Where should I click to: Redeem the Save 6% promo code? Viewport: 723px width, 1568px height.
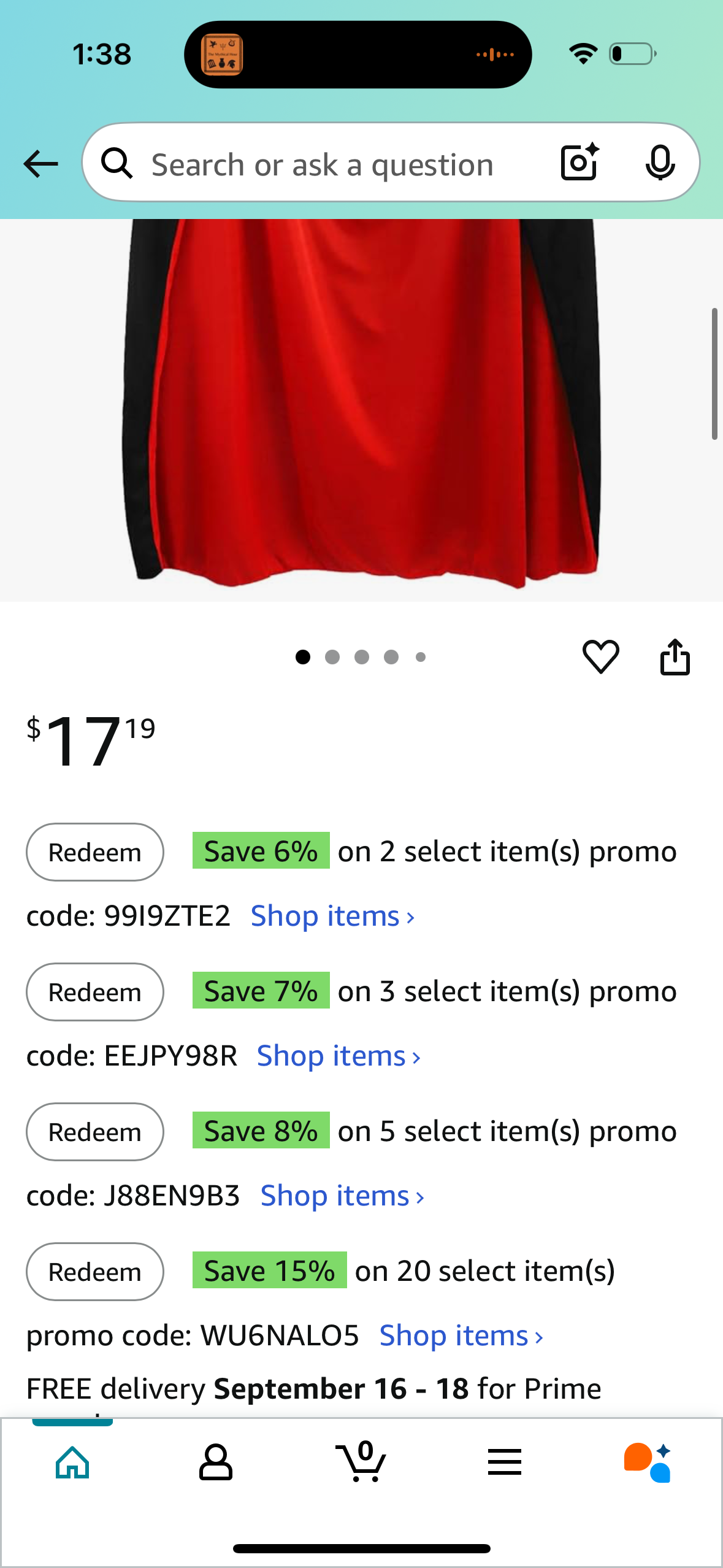point(95,852)
